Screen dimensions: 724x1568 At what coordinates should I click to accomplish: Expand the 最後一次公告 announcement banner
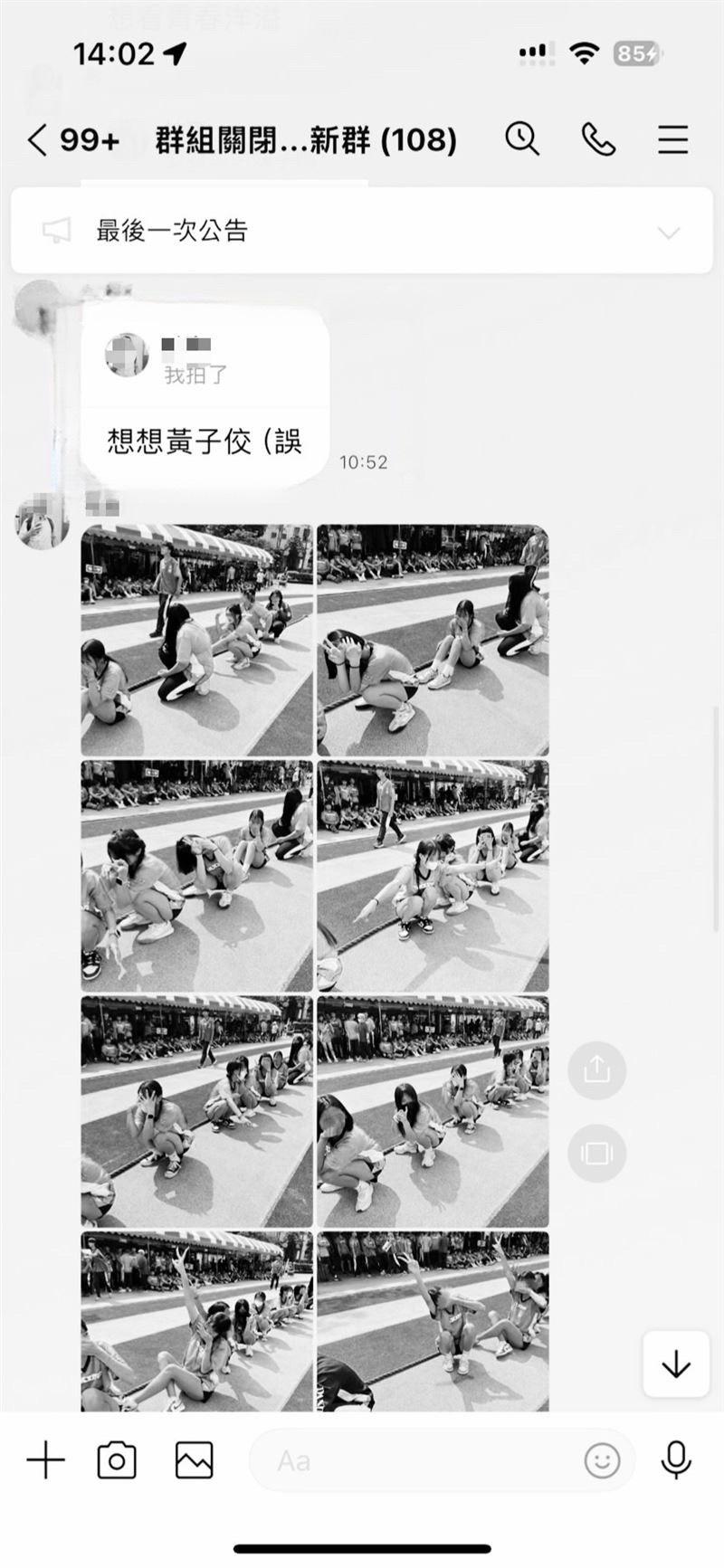pos(362,231)
